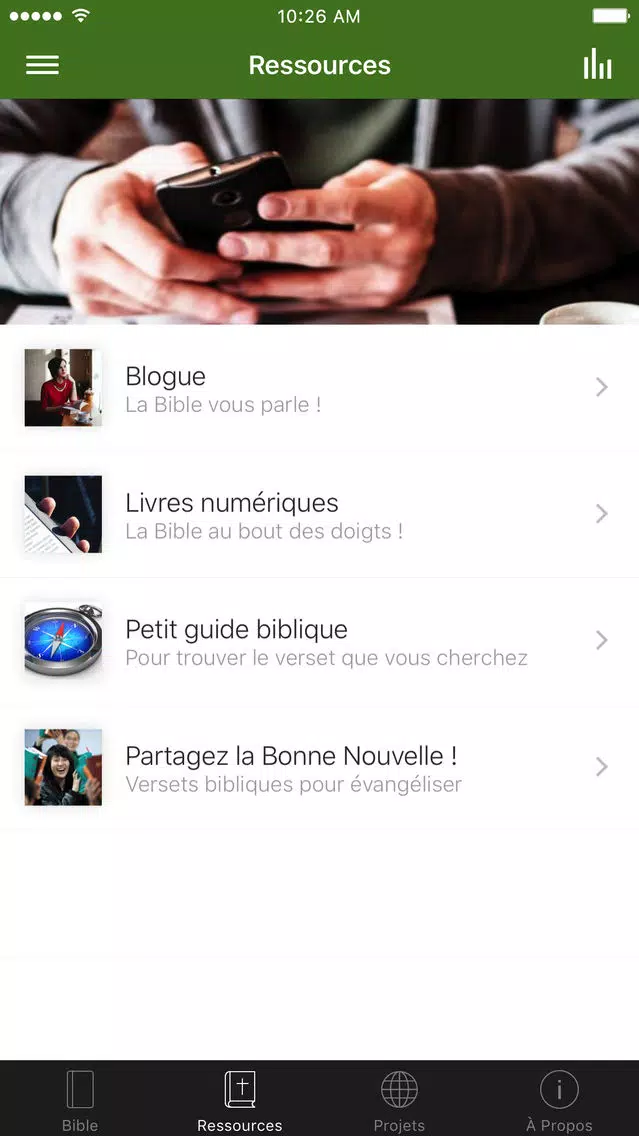Open the À Propos tab
639x1136 pixels.
tap(559, 1100)
